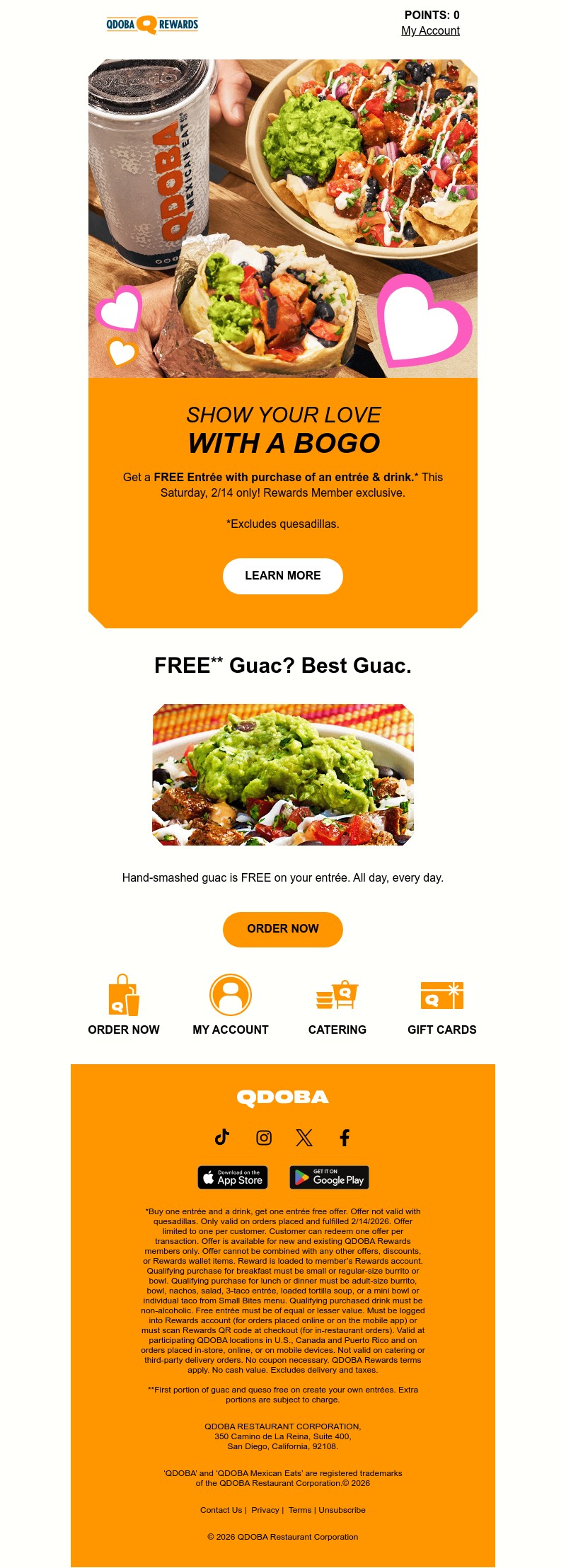
Task: Download the app from the App Store
Action: tap(233, 1178)
